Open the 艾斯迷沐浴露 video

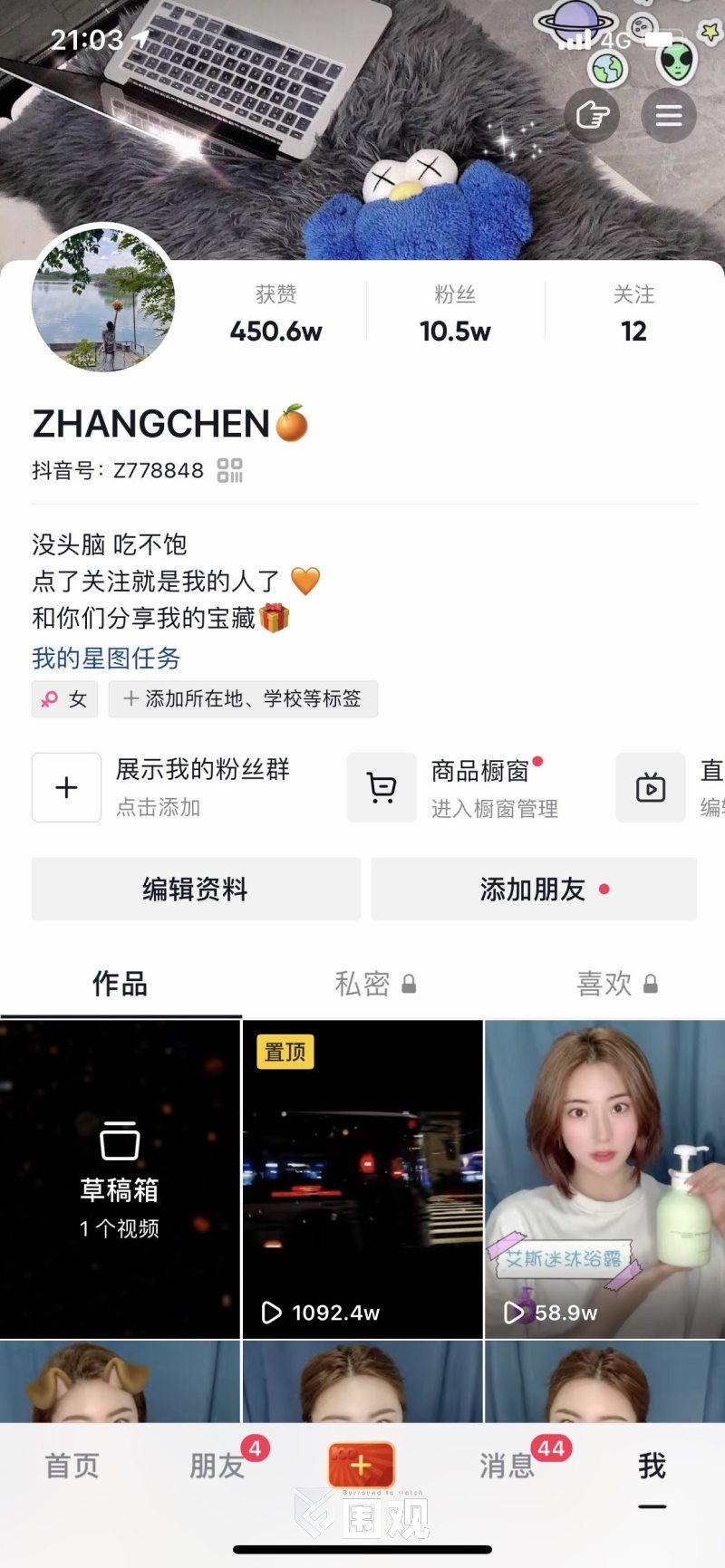coord(604,1178)
